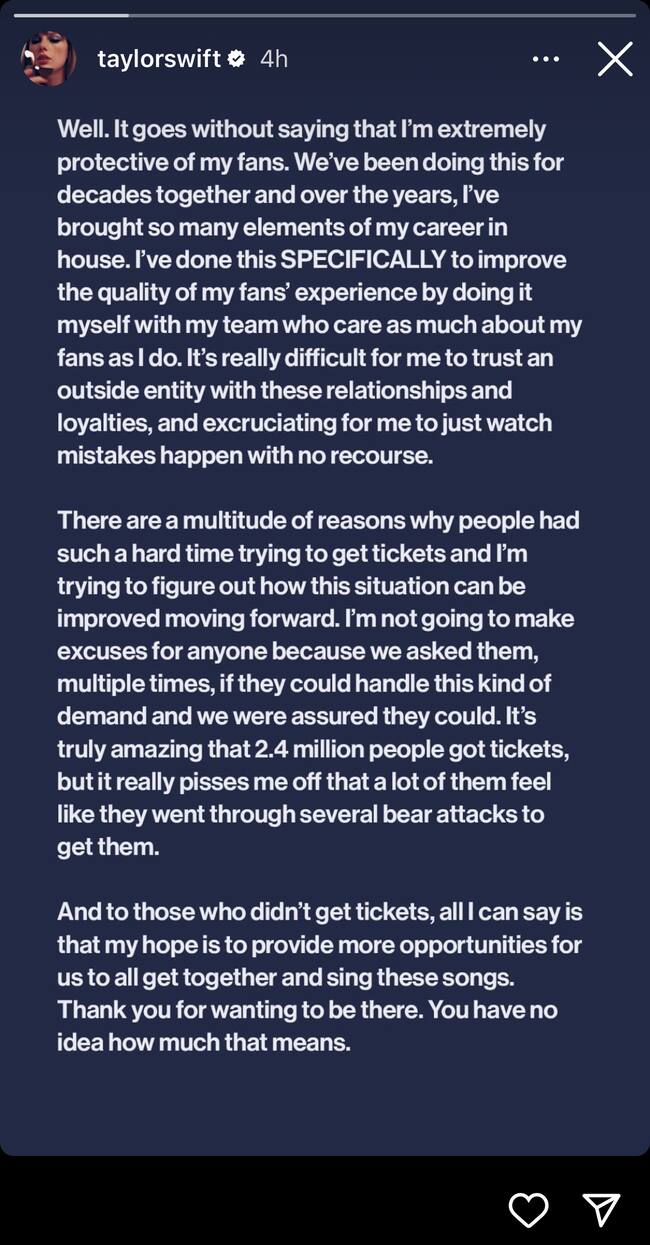
Task: Share the story via paper plane icon
Action: coord(601,1209)
